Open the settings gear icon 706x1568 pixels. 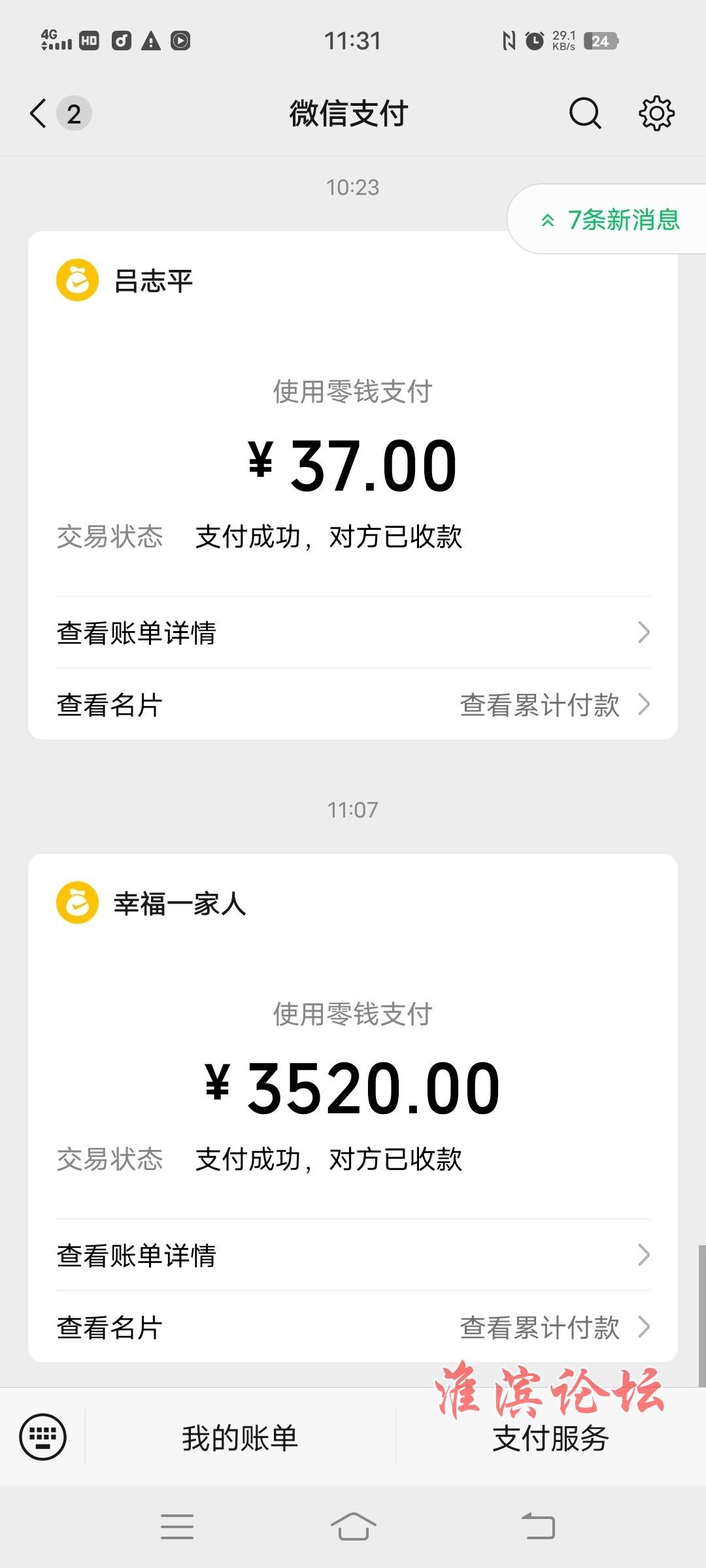pos(656,114)
